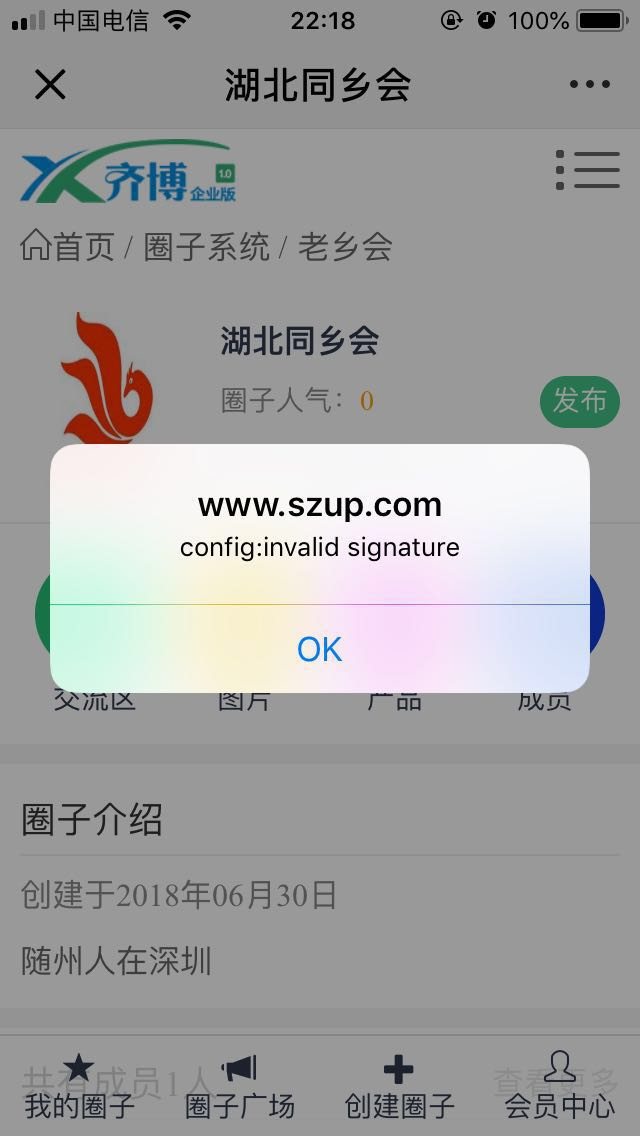Viewport: 640px width, 1136px height.
Task: Tap the green 发布 button
Action: (x=580, y=401)
